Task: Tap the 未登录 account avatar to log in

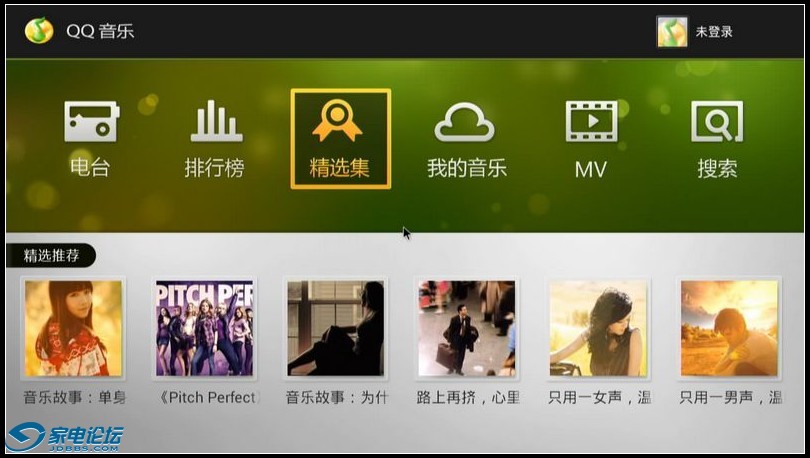Action: (673, 31)
